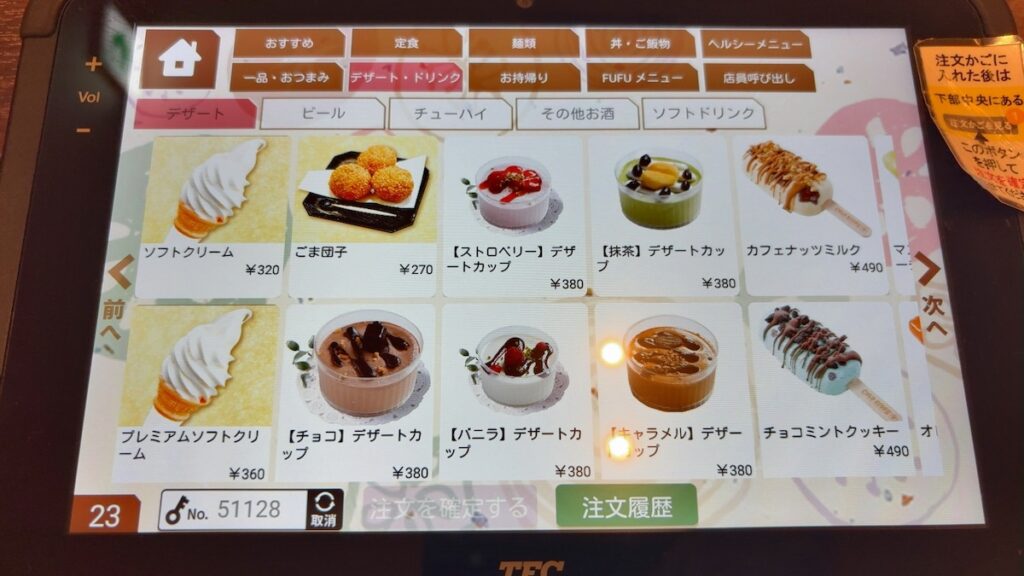Screen dimensions: 1024x576
Task: Open the 麺類 category
Action: pyautogui.click(x=524, y=43)
